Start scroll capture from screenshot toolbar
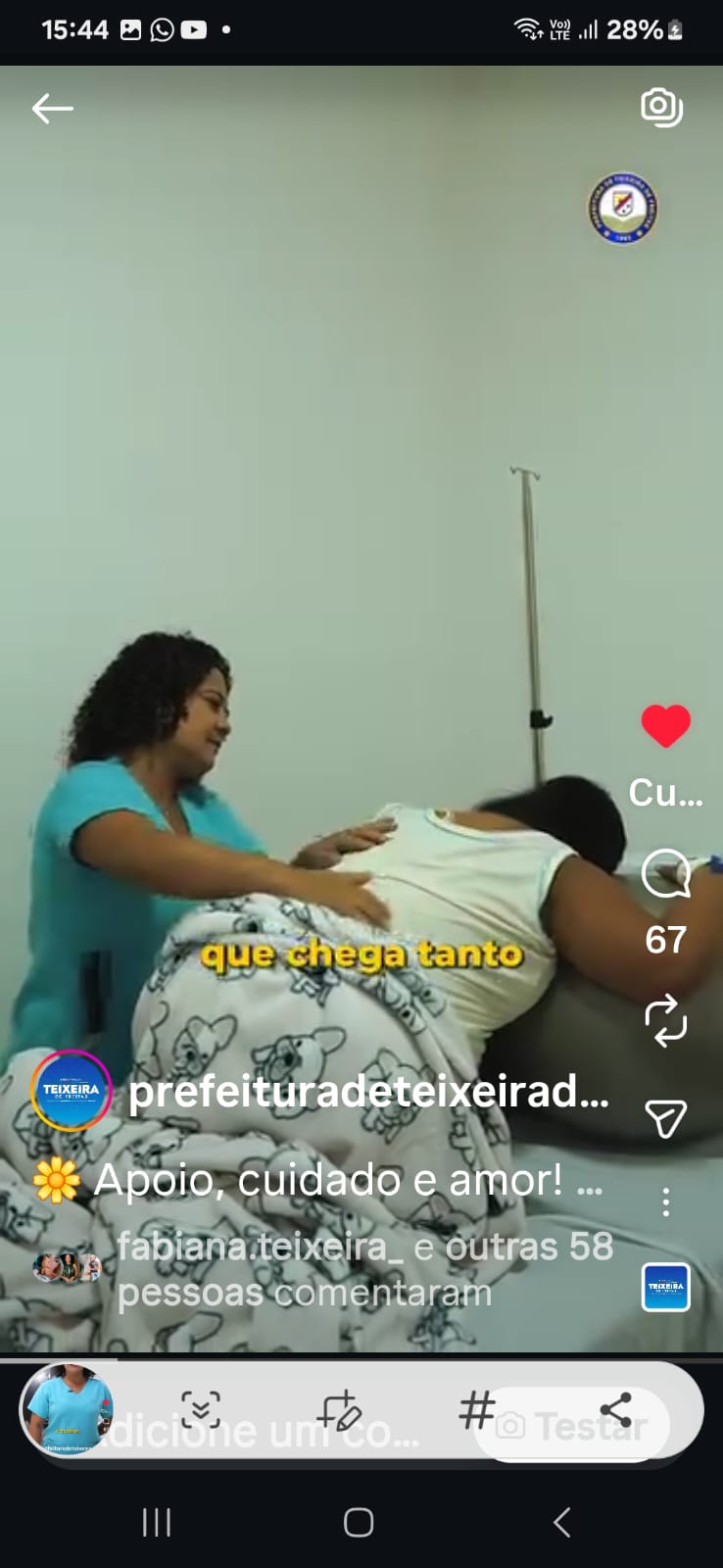Screen dimensions: 723x1568 (x=201, y=1409)
